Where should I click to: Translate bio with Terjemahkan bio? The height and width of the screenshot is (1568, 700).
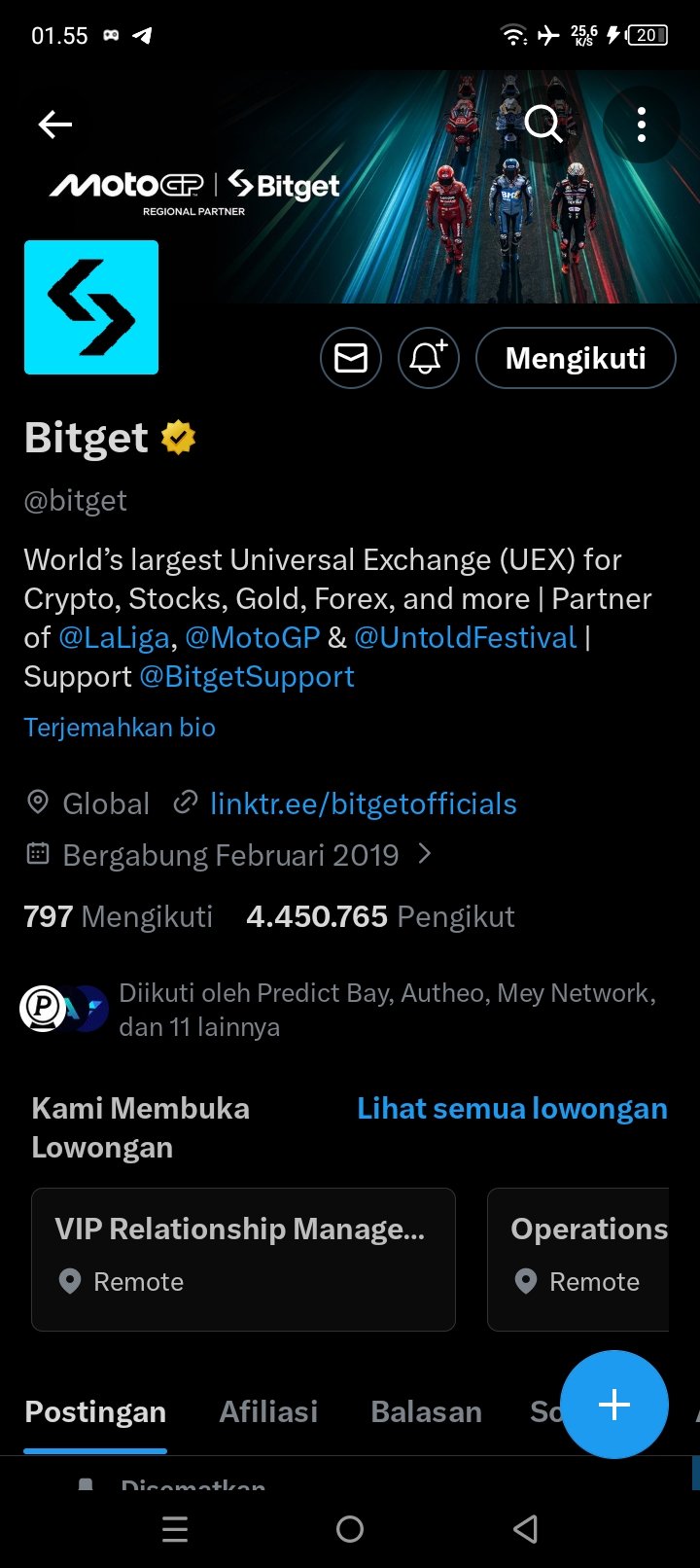click(120, 728)
